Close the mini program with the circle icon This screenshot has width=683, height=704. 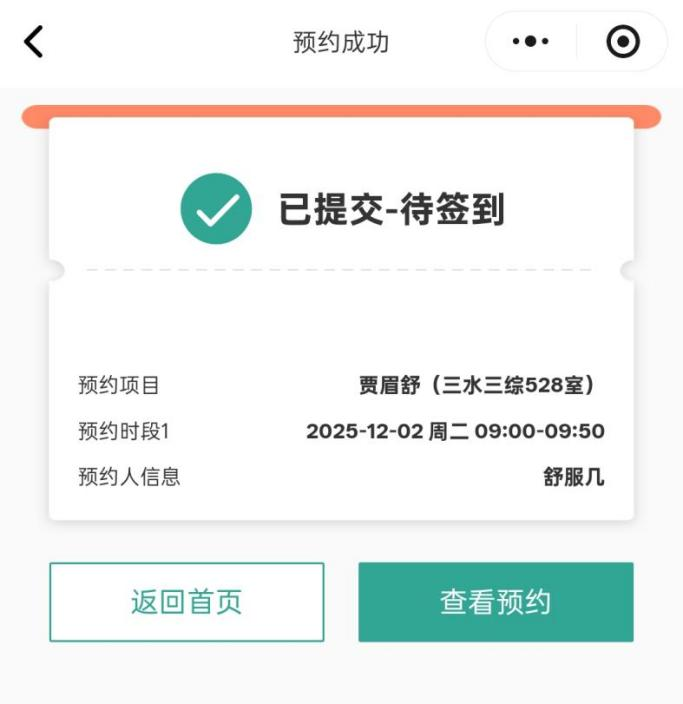point(623,42)
